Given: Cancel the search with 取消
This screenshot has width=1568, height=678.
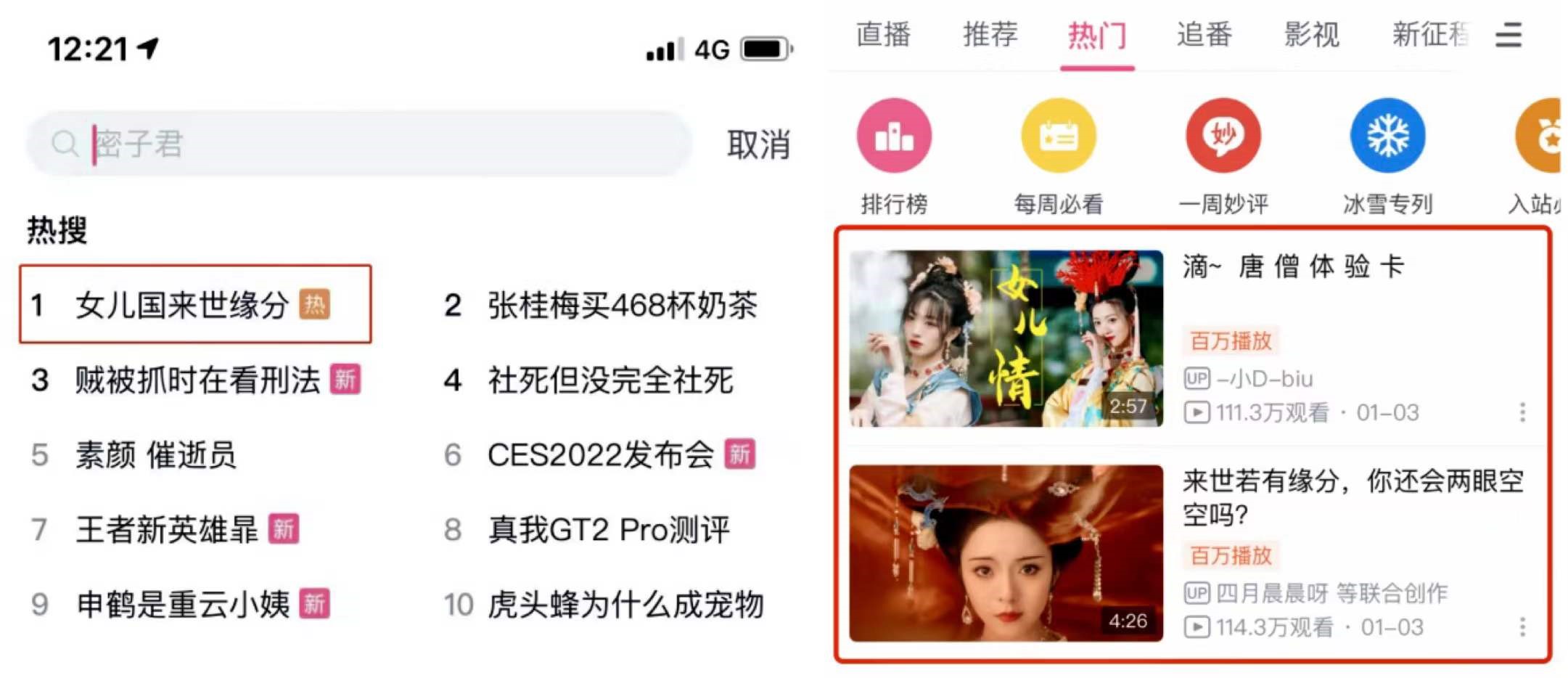Looking at the screenshot, I should click(x=758, y=144).
